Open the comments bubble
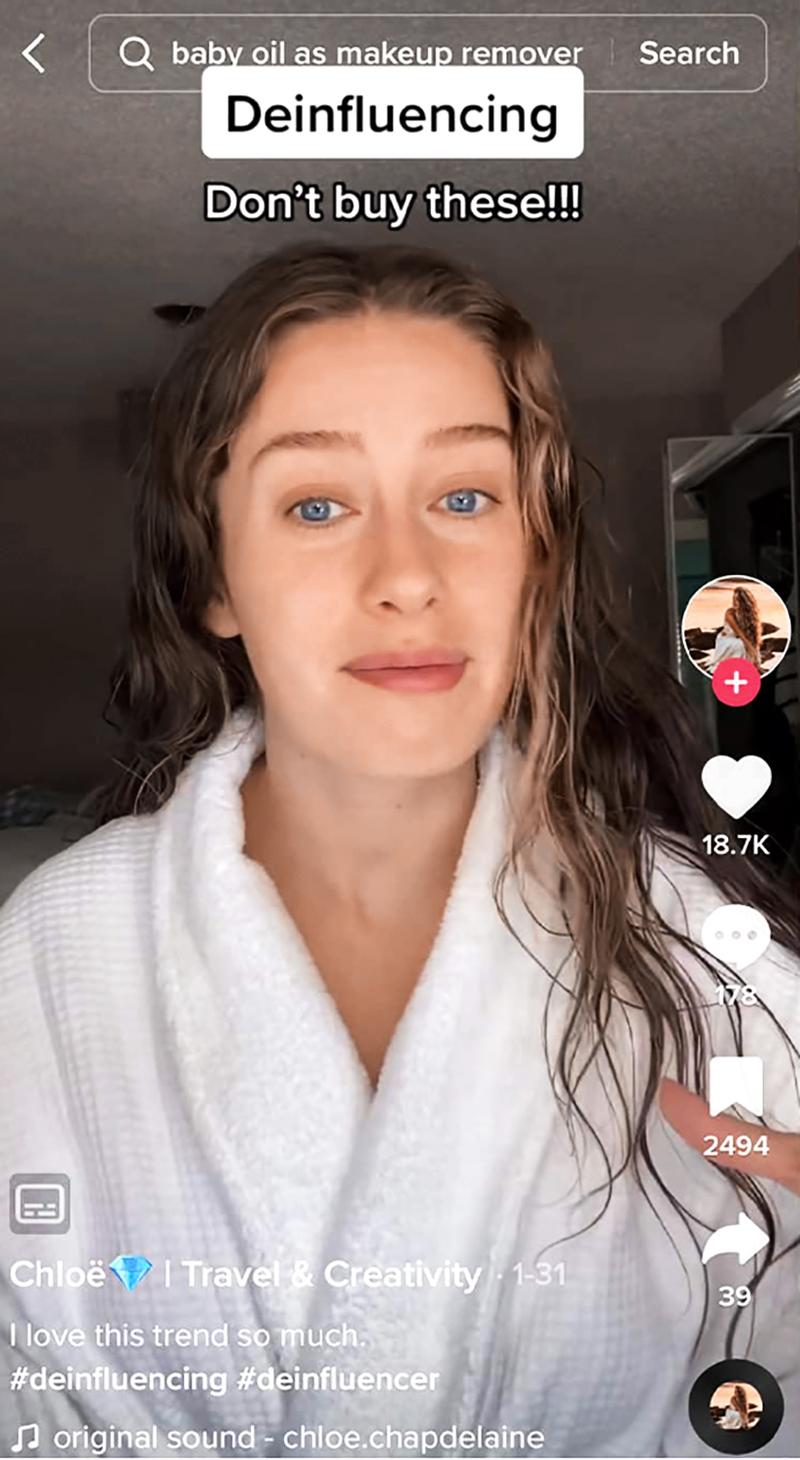 [x=736, y=938]
